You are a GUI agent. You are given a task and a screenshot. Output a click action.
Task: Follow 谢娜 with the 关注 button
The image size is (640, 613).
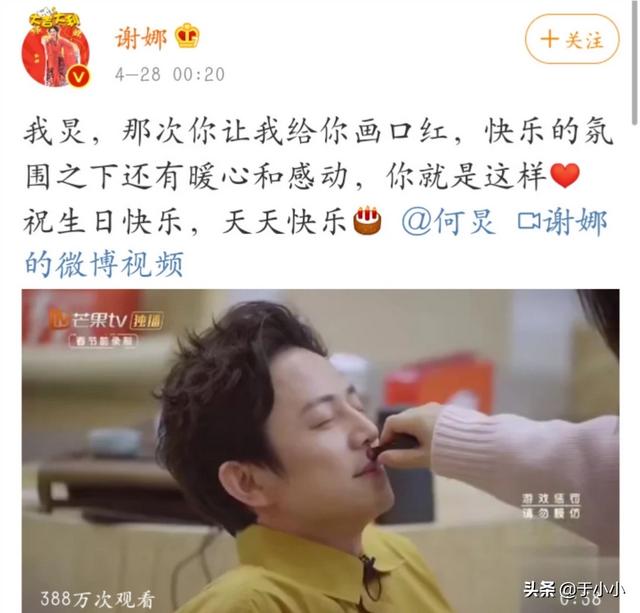point(572,39)
